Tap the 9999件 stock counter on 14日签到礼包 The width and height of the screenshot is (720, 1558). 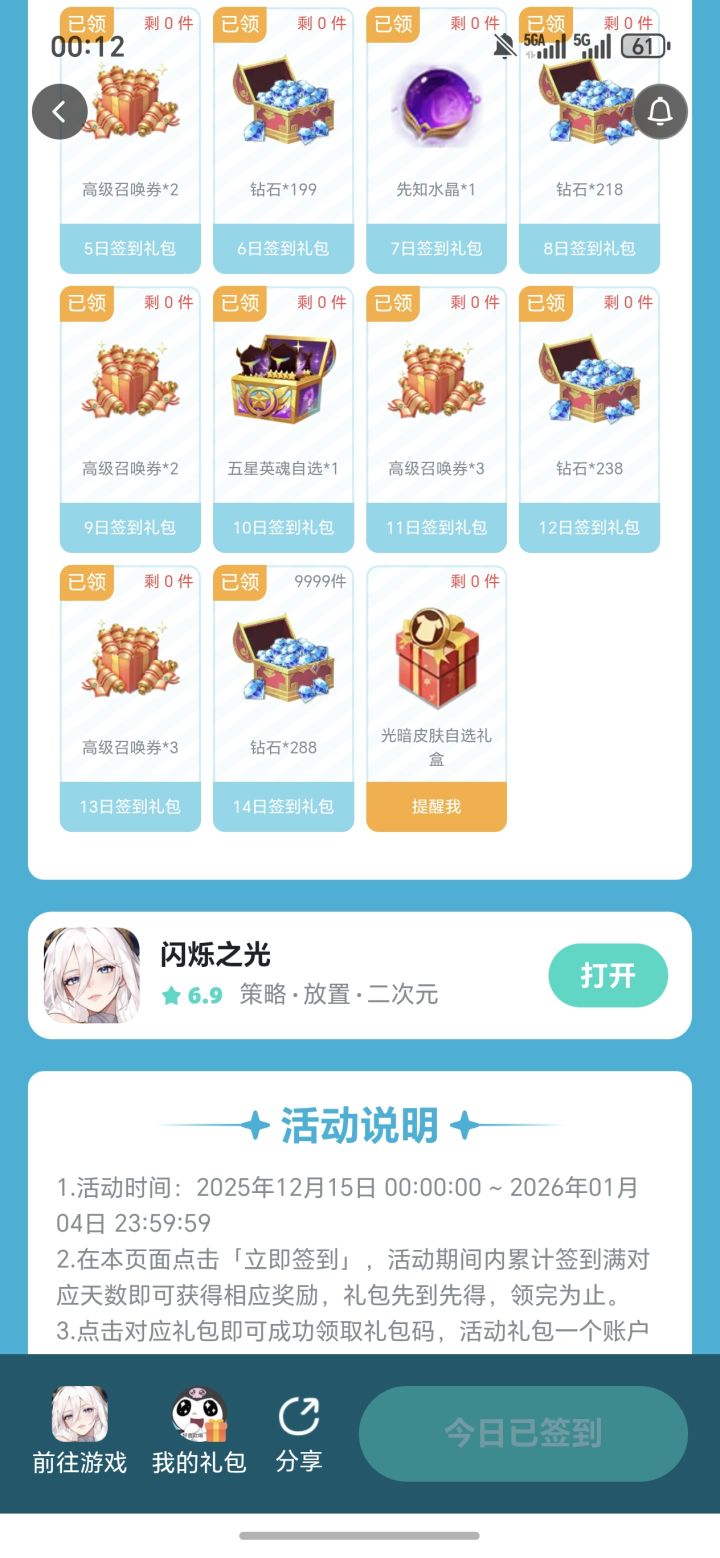(x=320, y=582)
